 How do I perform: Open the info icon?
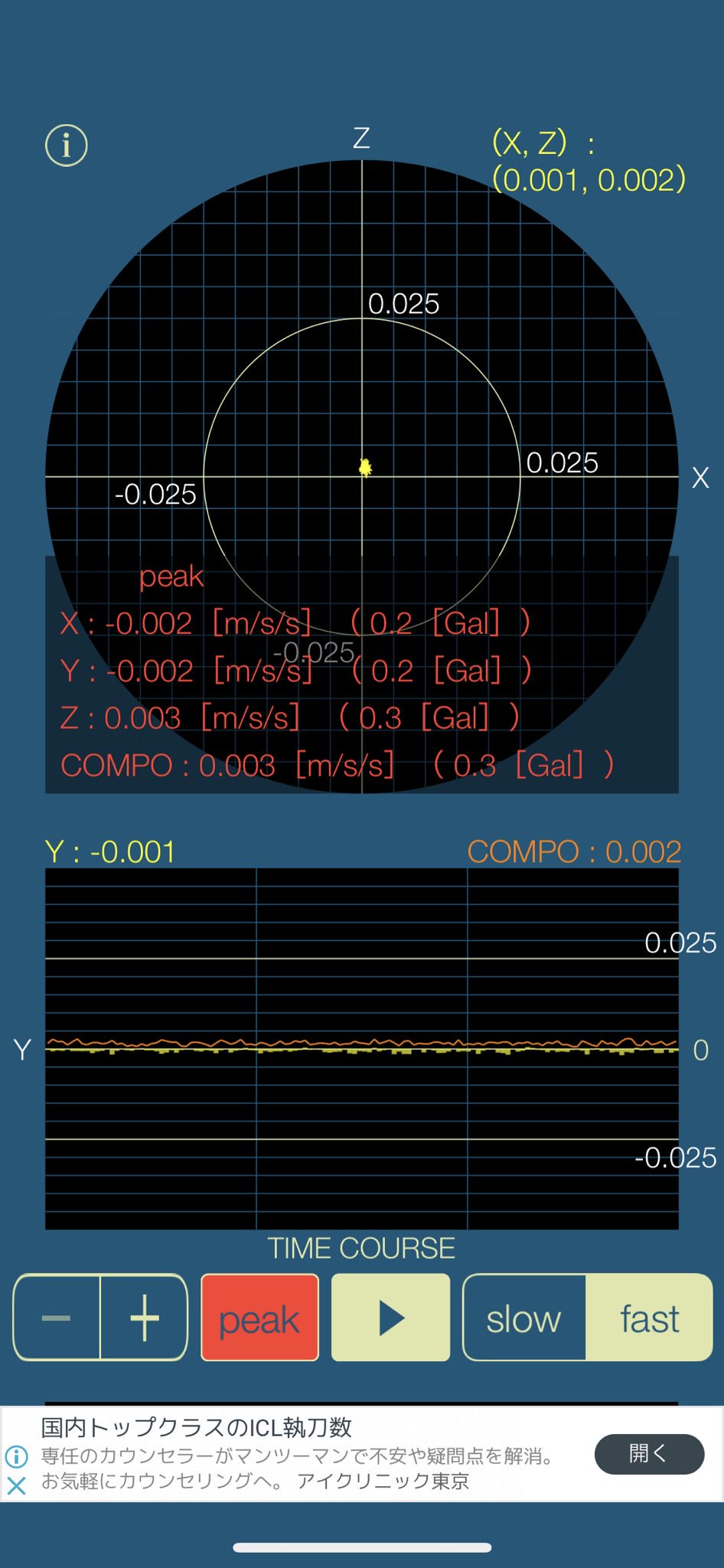(x=67, y=145)
